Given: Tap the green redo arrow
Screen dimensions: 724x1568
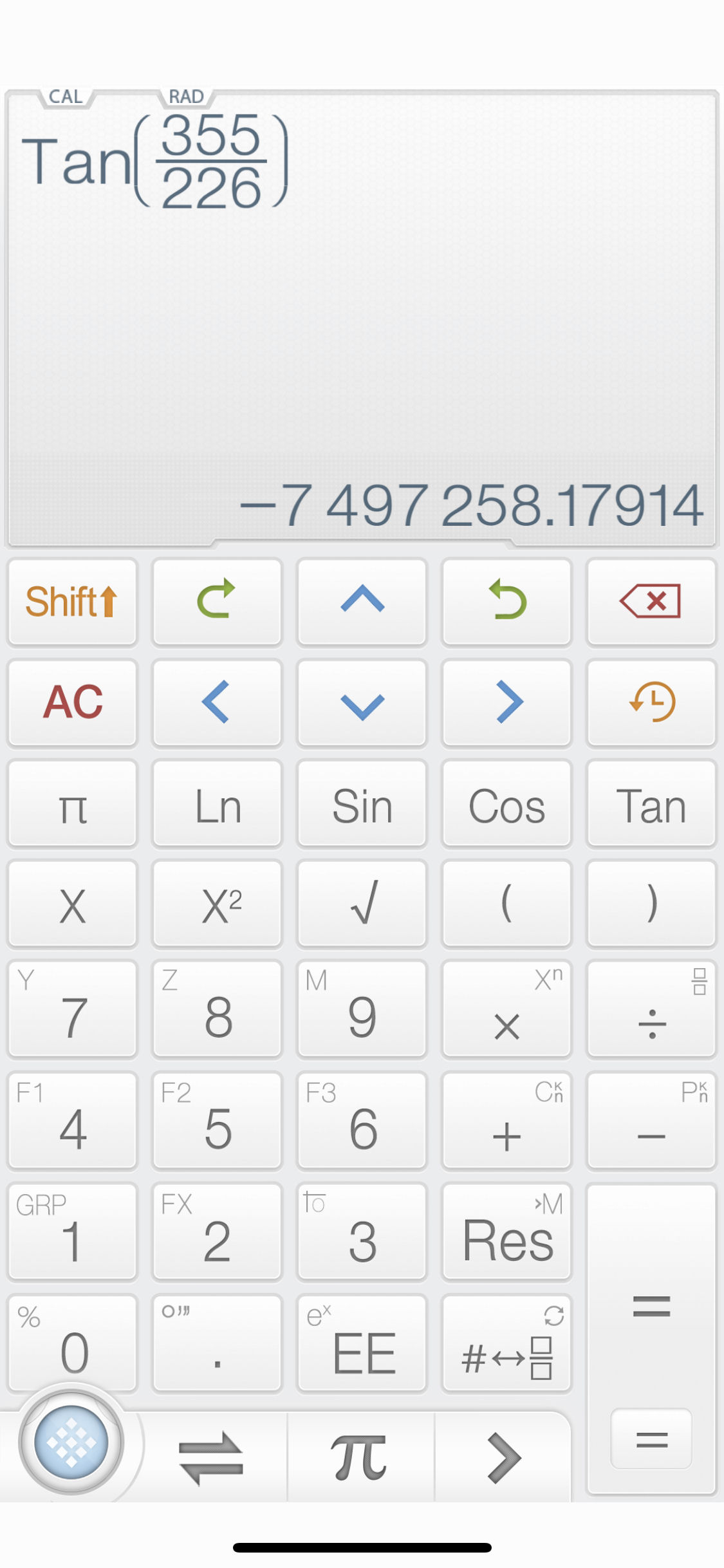Looking at the screenshot, I should [x=217, y=601].
